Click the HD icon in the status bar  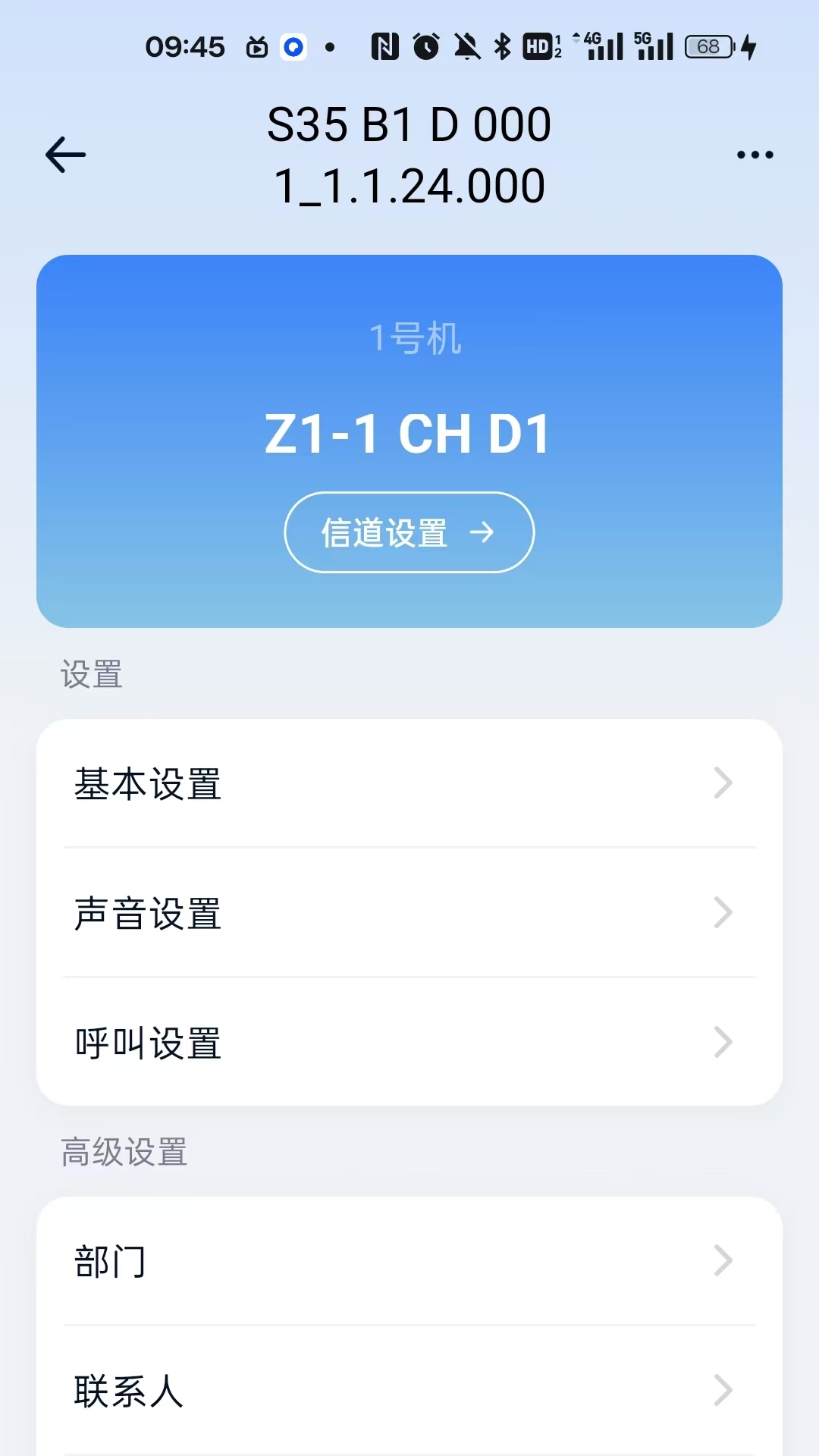click(538, 45)
